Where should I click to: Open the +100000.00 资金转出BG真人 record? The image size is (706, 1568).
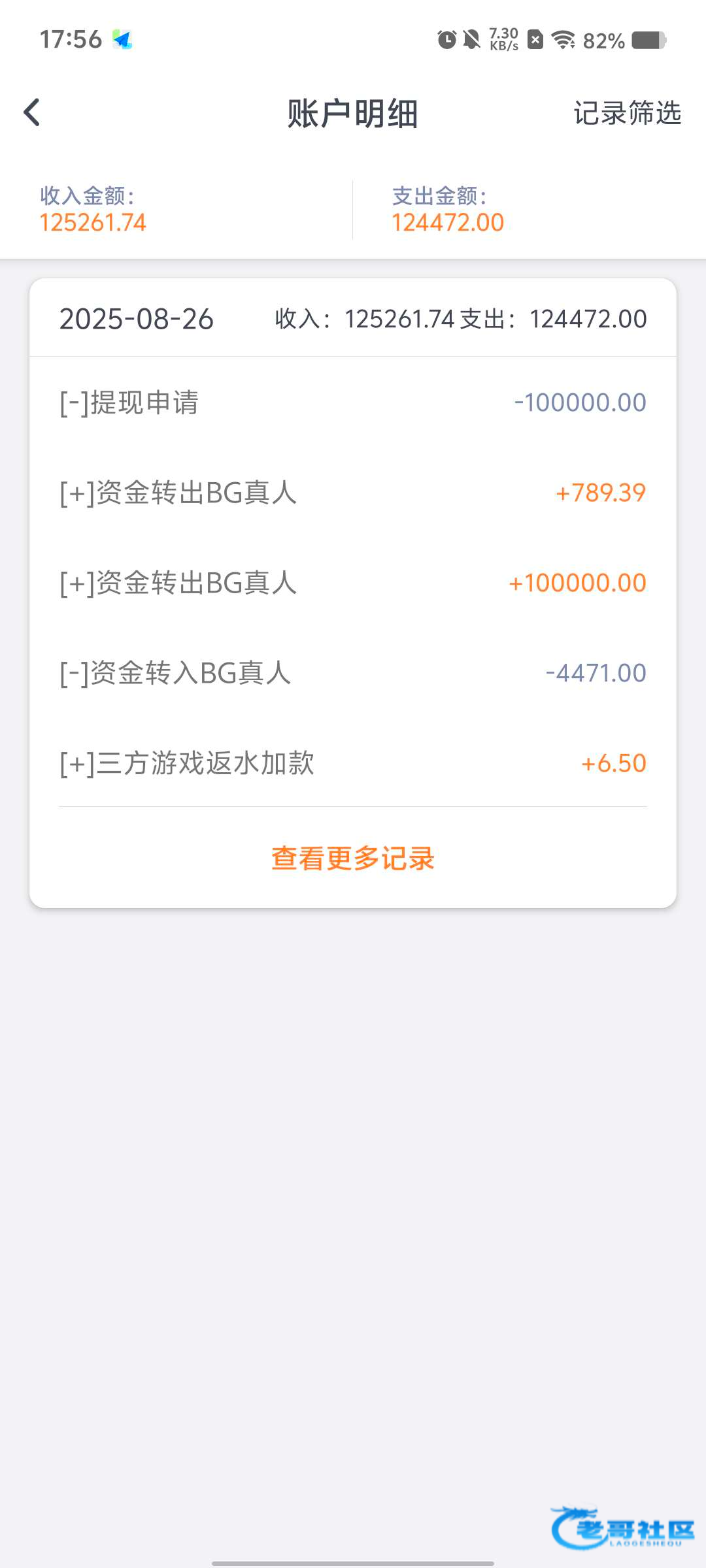[353, 583]
